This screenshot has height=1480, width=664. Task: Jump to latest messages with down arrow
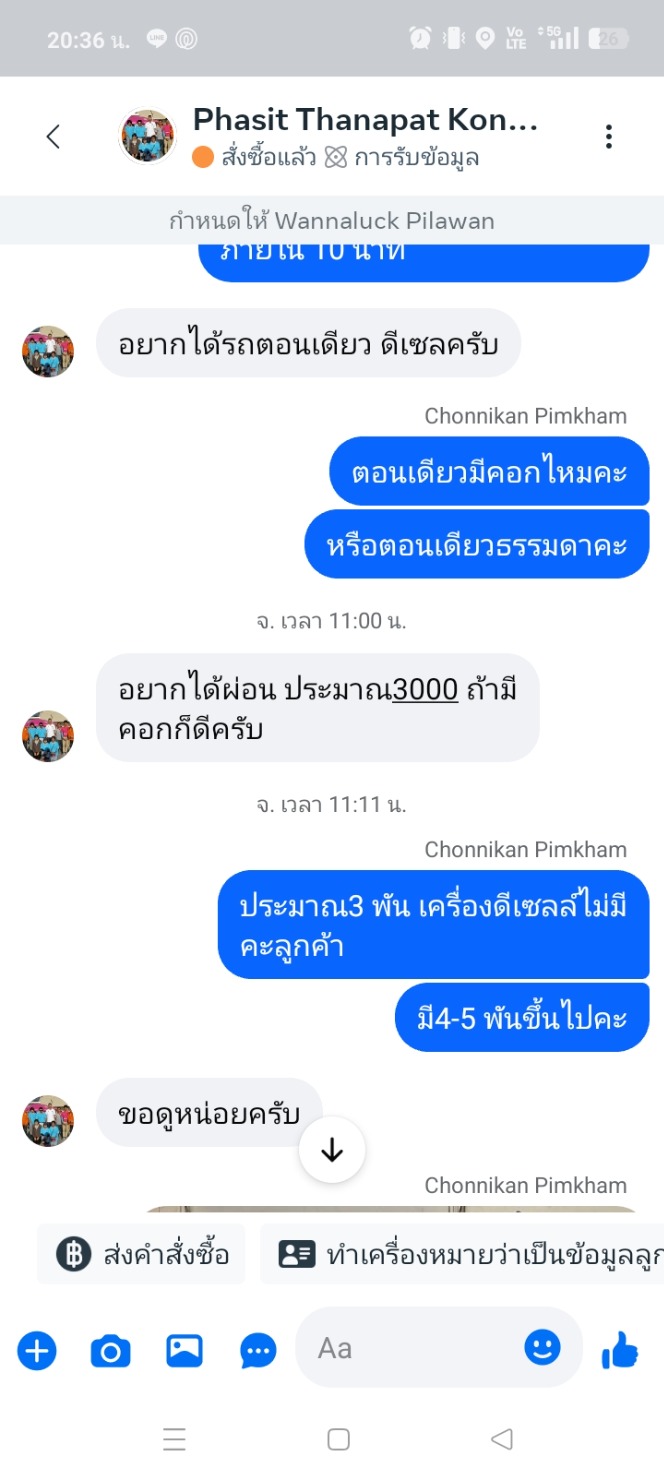tap(332, 1150)
